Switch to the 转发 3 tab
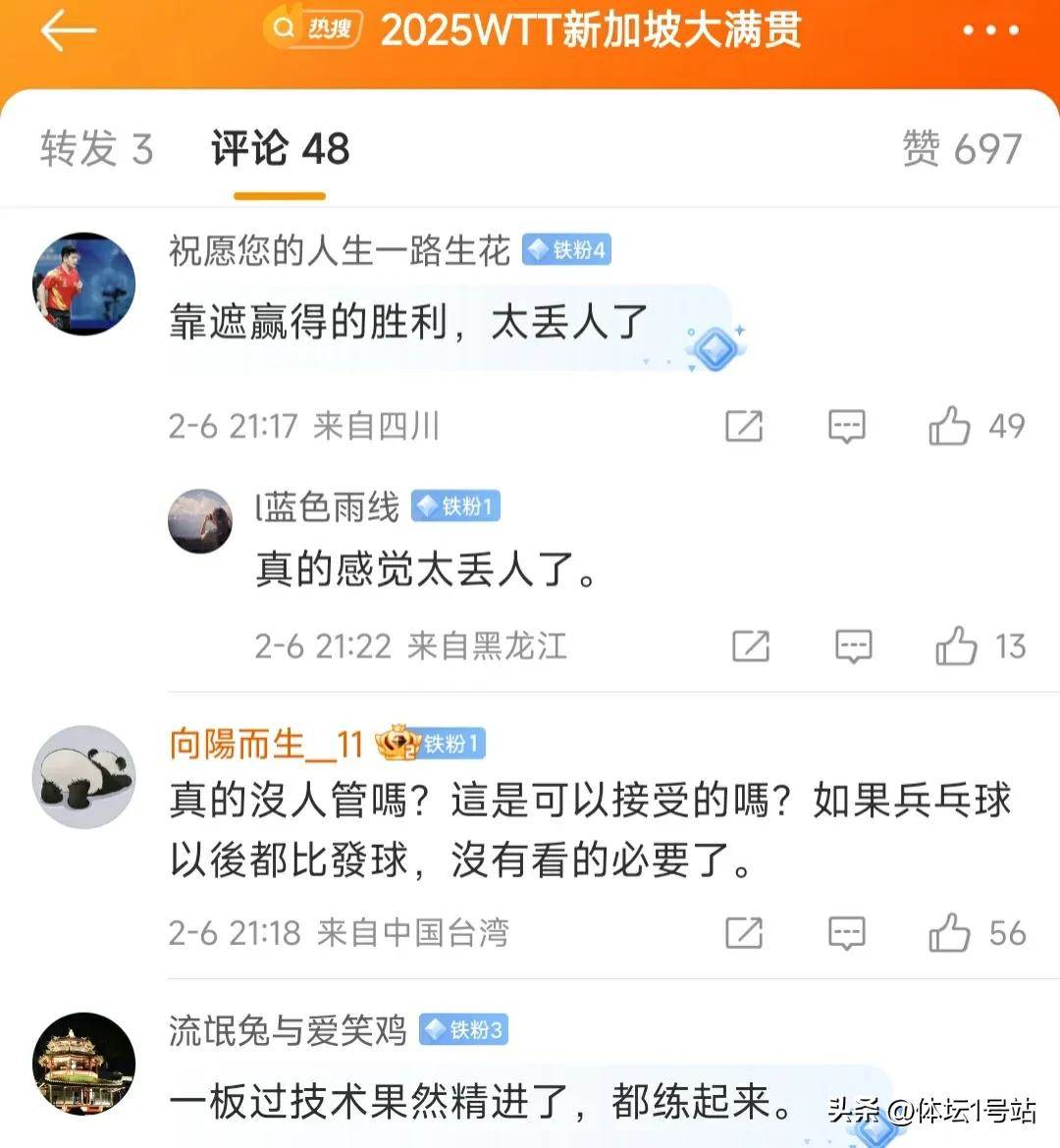 coord(96,149)
